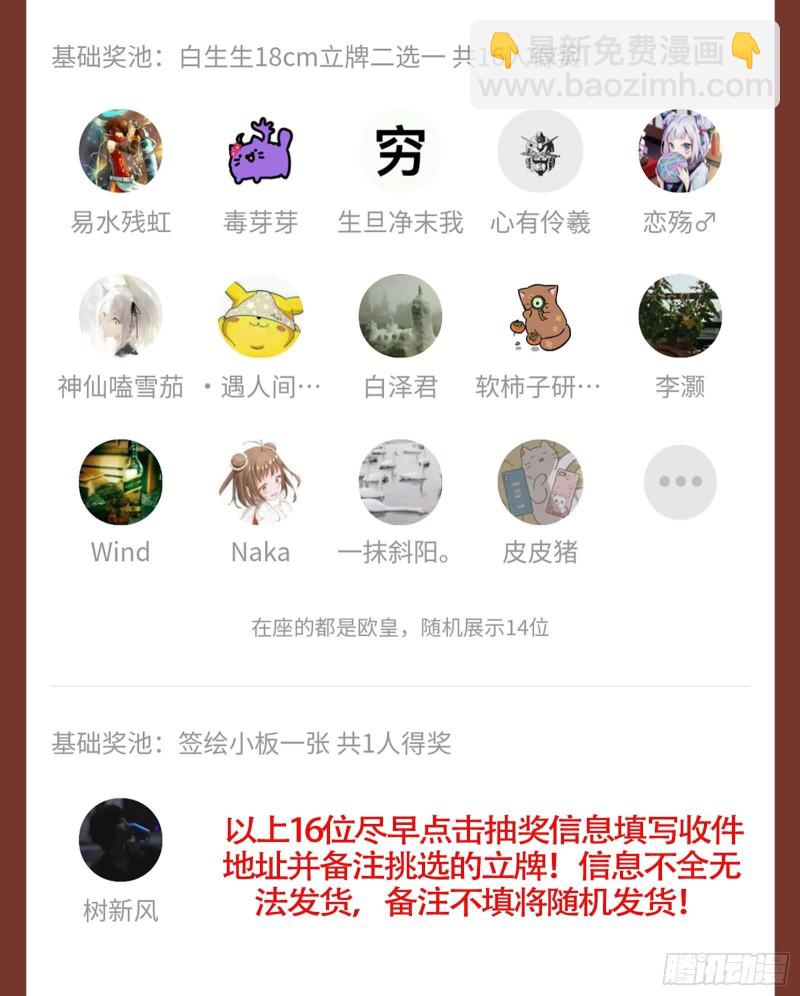Open 易水残虹's avatar
The image size is (800, 996).
(120, 150)
